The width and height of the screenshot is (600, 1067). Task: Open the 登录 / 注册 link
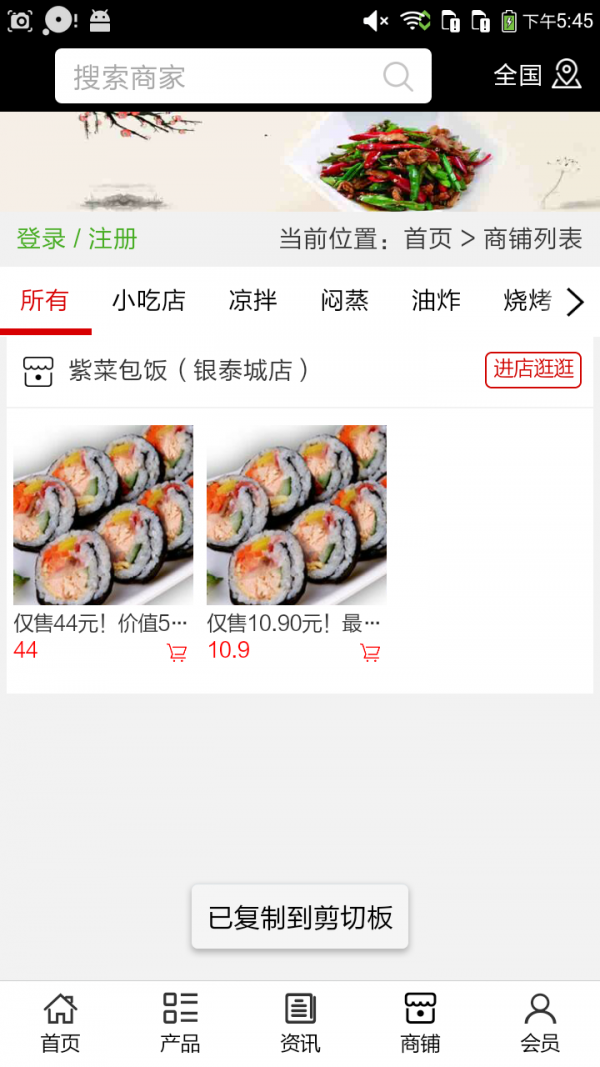77,239
